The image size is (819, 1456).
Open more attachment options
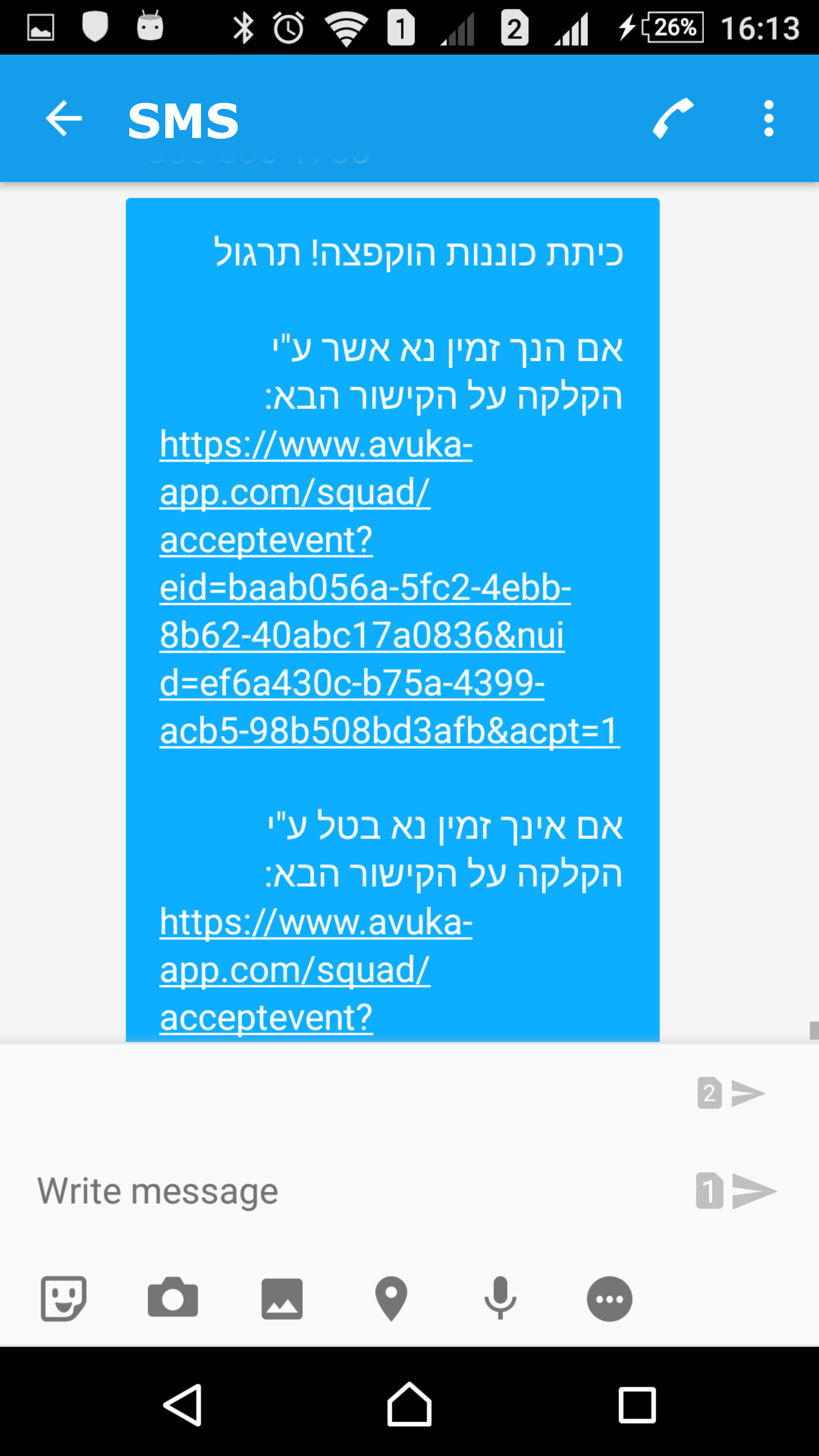click(609, 1299)
